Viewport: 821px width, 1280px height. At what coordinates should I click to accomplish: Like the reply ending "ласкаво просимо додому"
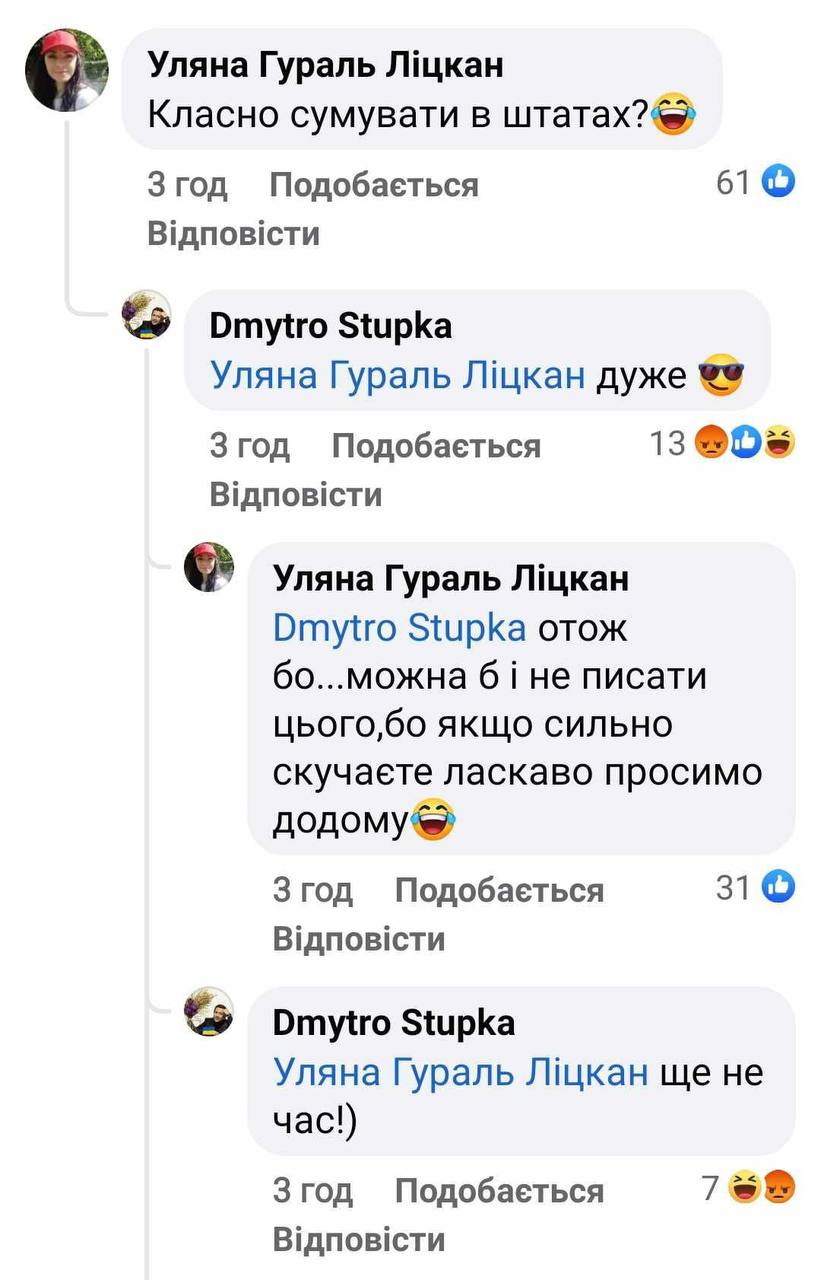[x=499, y=890]
